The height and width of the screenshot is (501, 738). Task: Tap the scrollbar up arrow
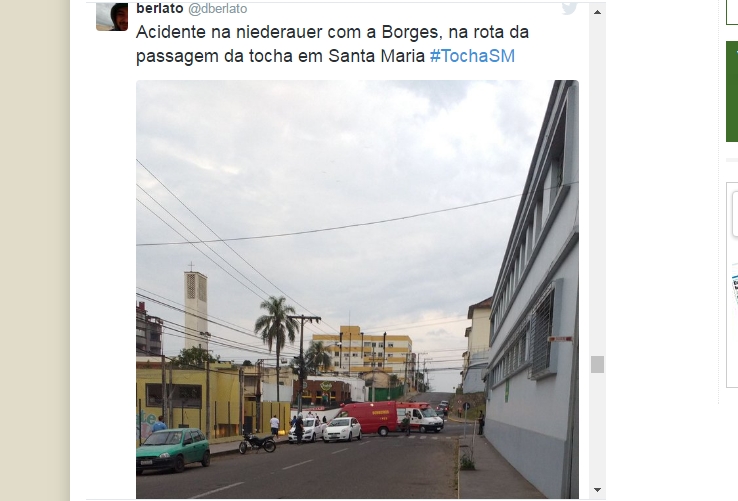pyautogui.click(x=598, y=12)
